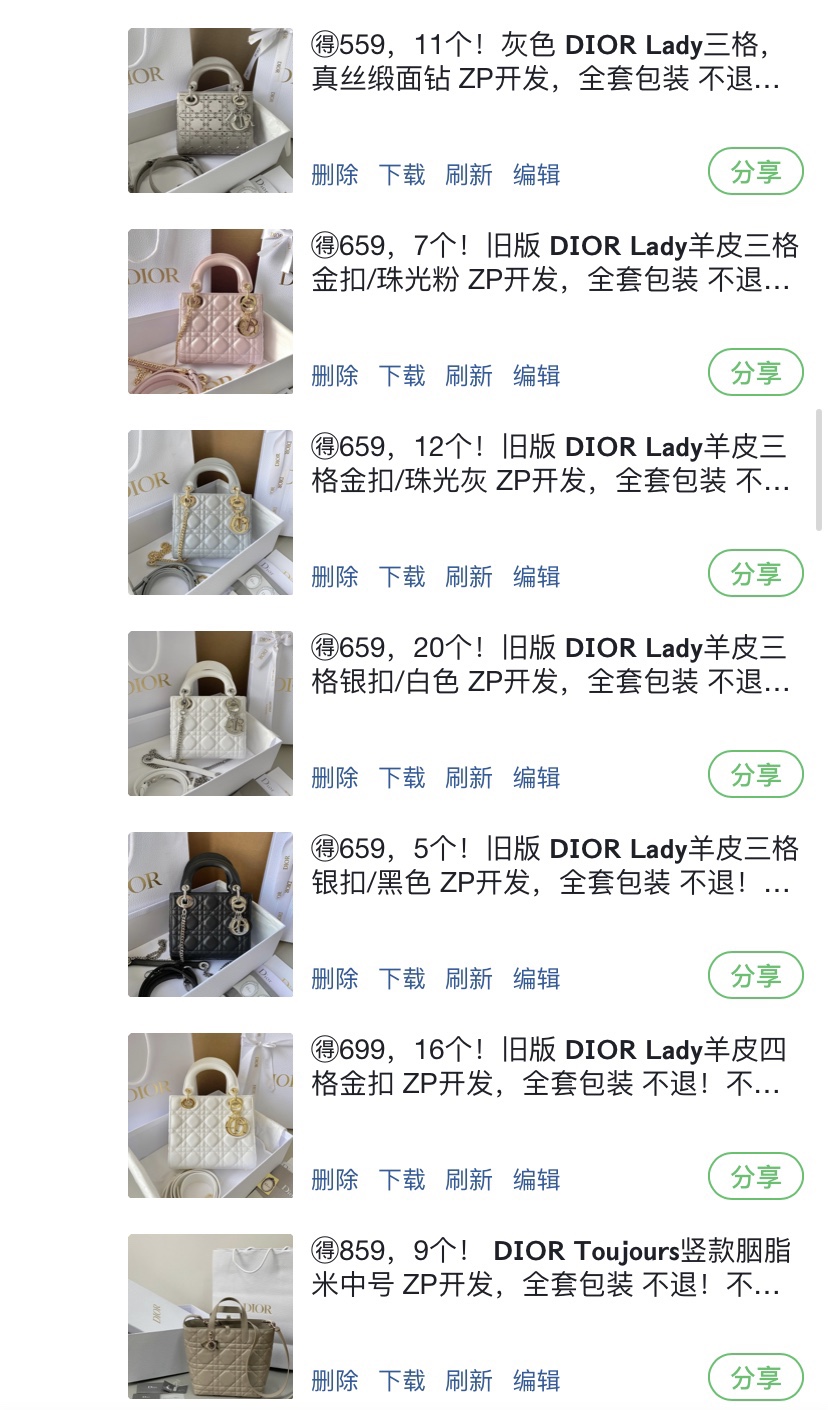Viewport: 828px width, 1410px height.
Task: Open the black 银扣/黑色 Lady bag photo
Action: point(210,914)
